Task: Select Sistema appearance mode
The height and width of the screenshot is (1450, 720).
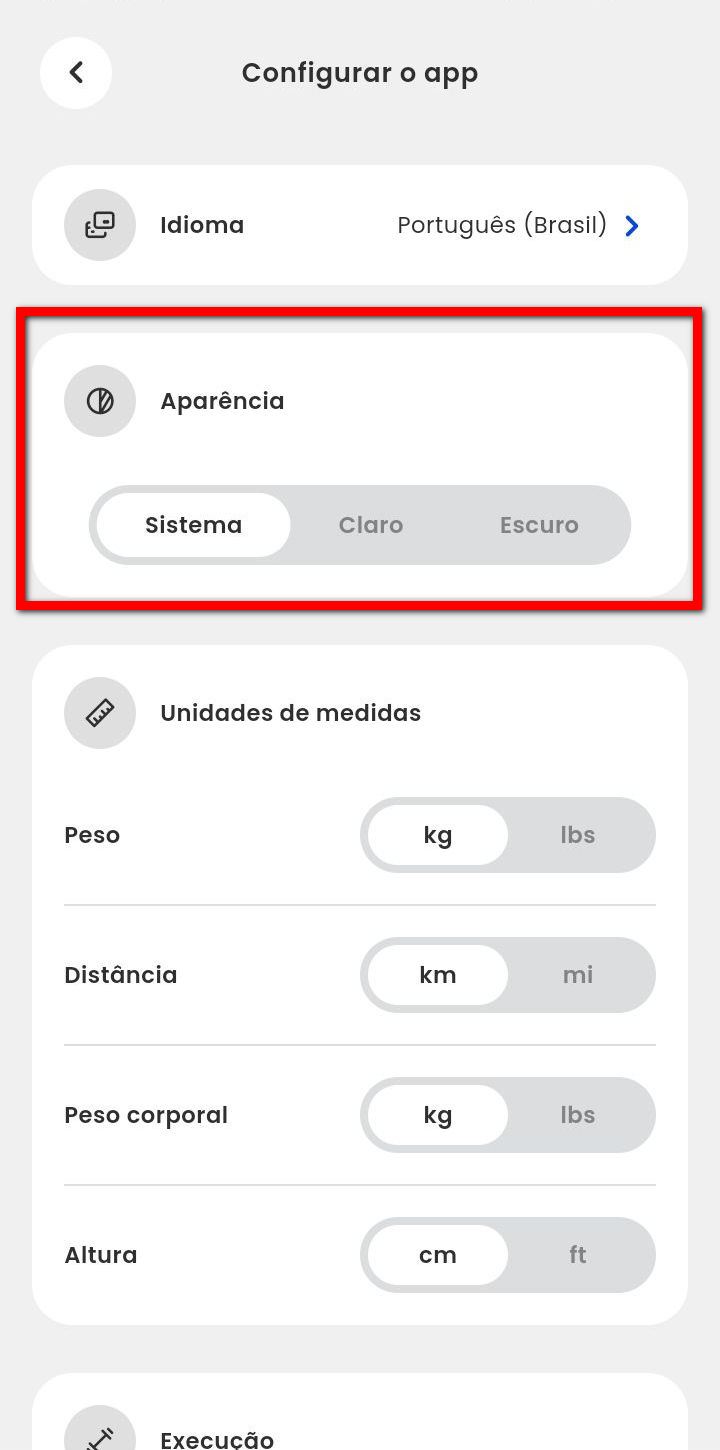Action: (x=193, y=525)
